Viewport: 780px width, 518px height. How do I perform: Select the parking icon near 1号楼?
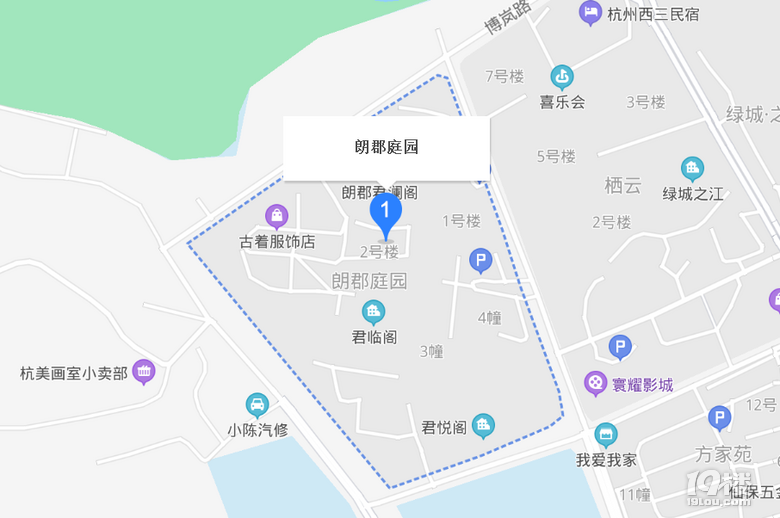pyautogui.click(x=481, y=261)
